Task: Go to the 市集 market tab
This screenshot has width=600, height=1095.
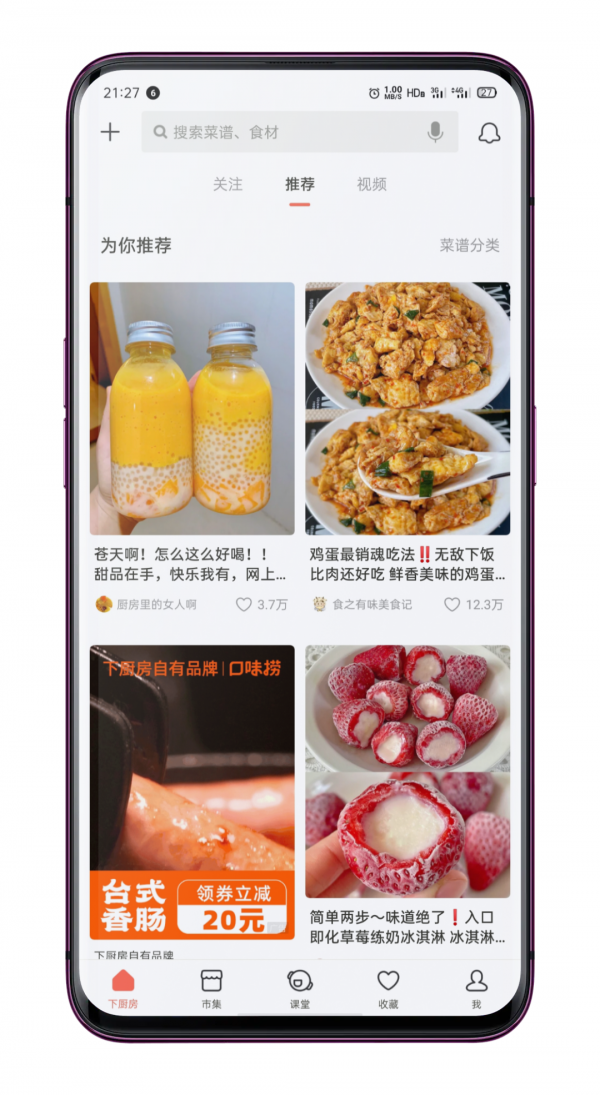Action: tap(211, 988)
